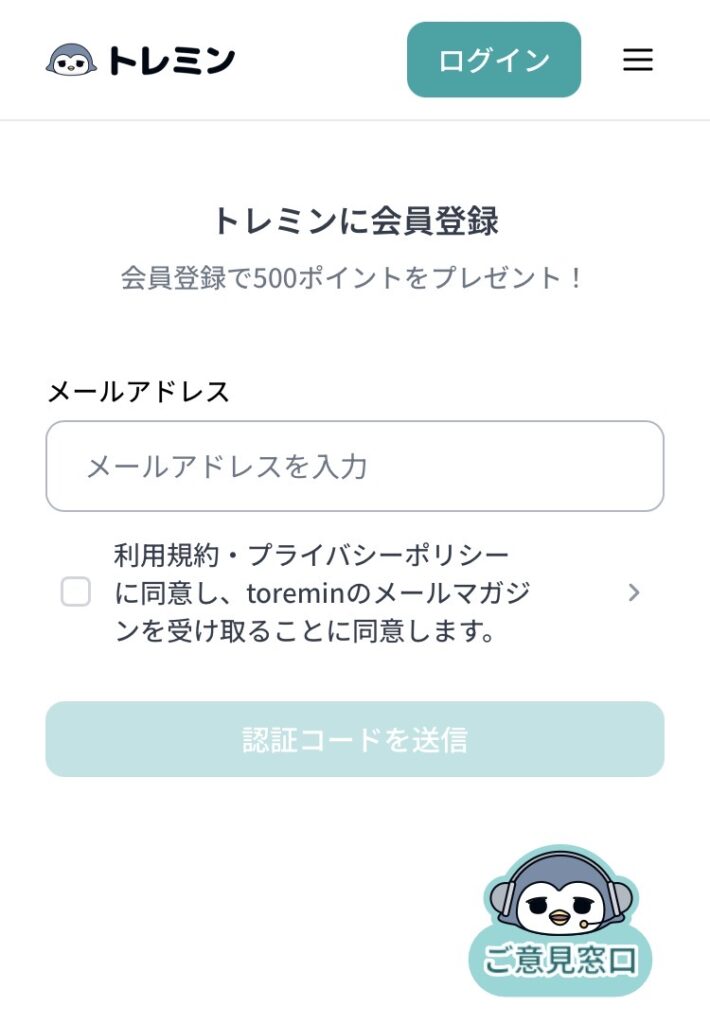Check the terms and privacy agreement box
The height and width of the screenshot is (1024, 710).
tap(76, 592)
